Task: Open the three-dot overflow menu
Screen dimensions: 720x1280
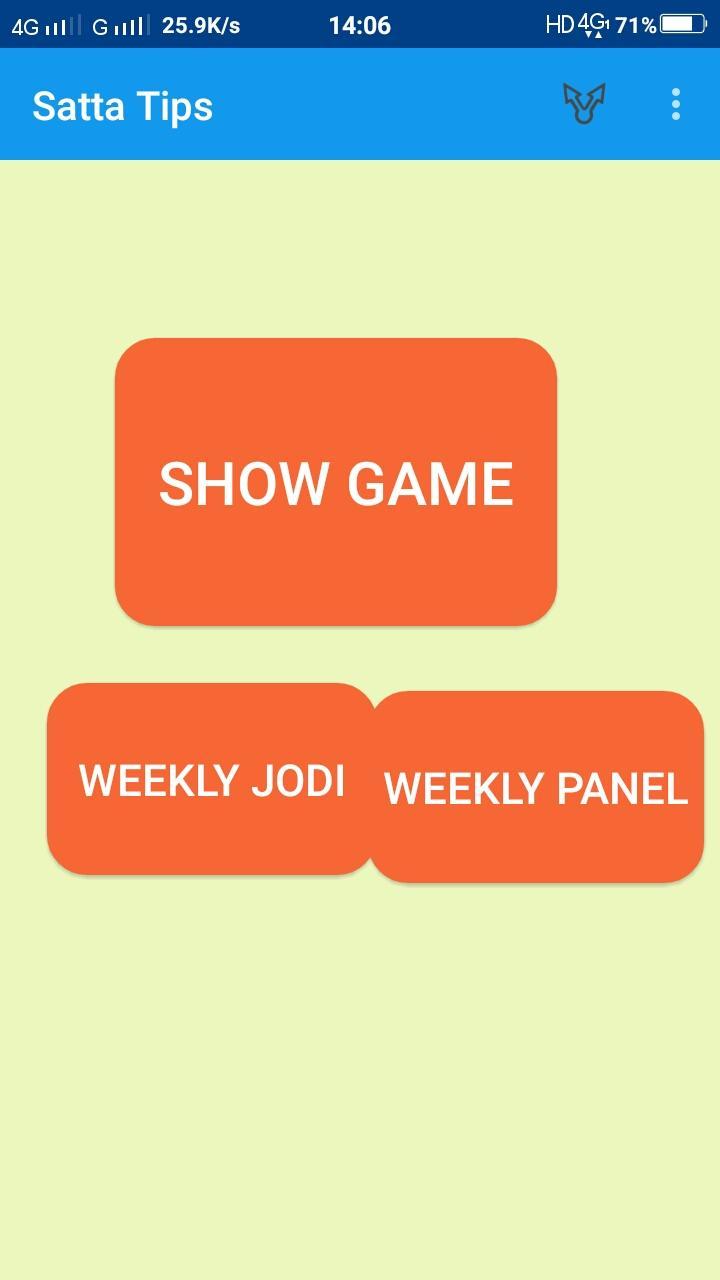Action: pyautogui.click(x=676, y=104)
